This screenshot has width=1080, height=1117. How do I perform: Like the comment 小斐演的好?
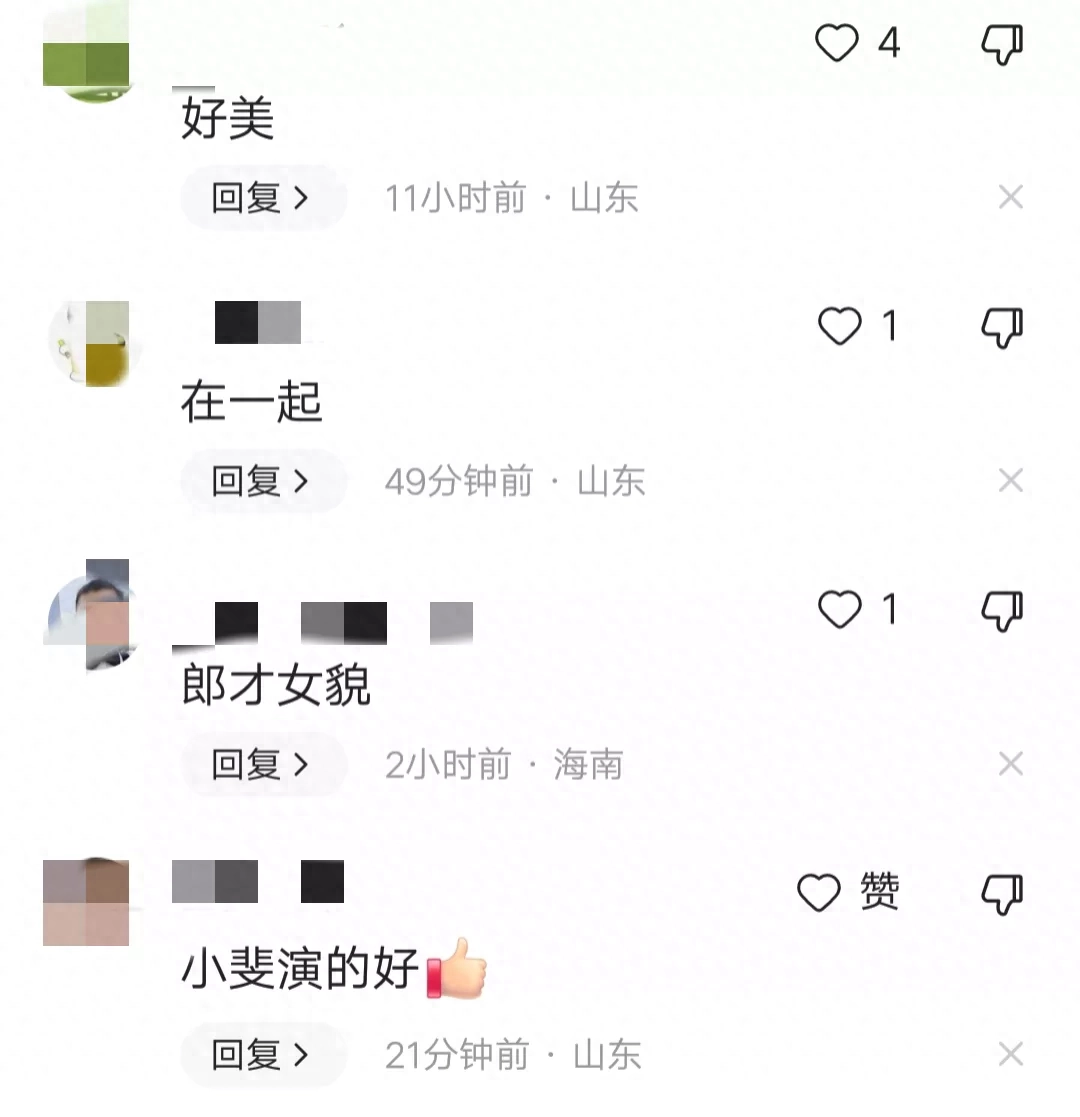pyautogui.click(x=819, y=892)
